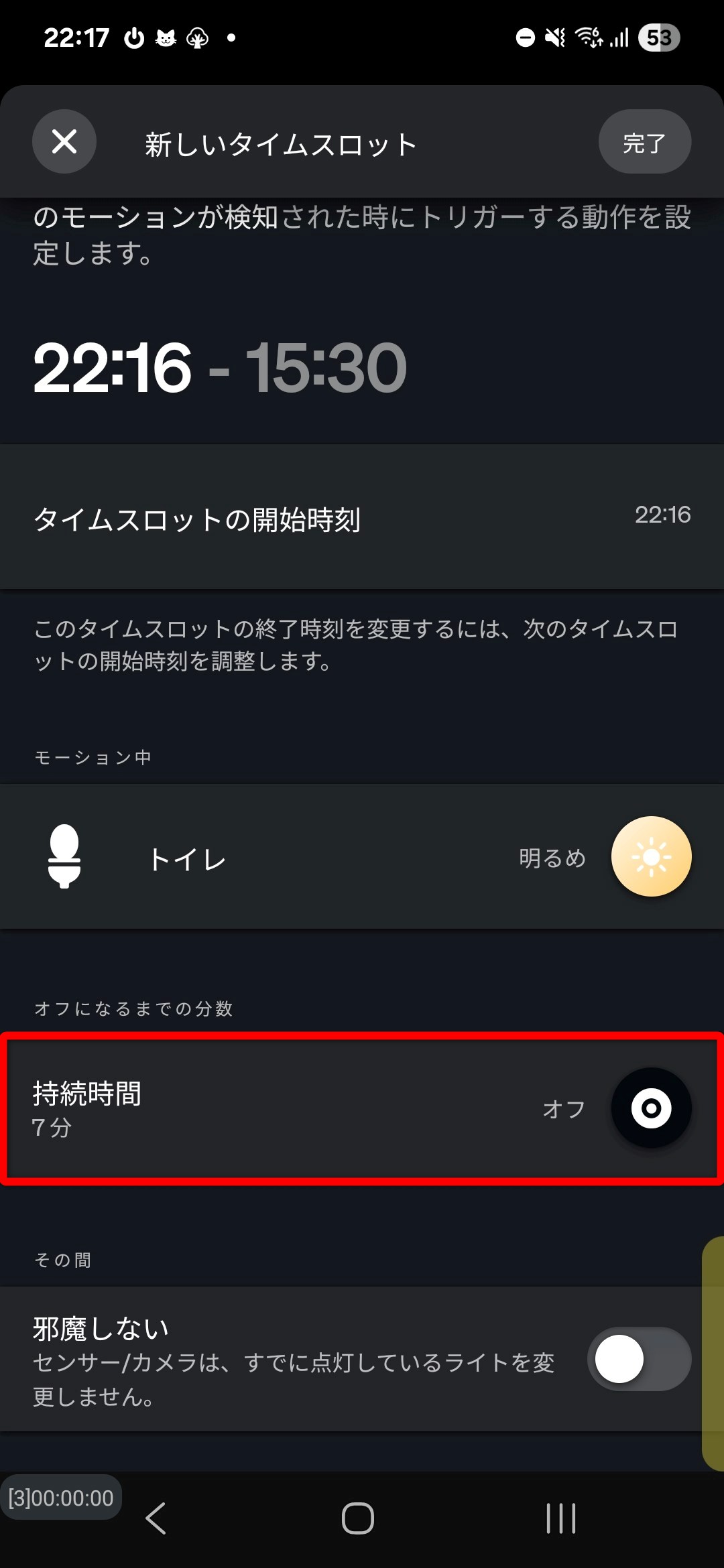The height and width of the screenshot is (1568, 724).
Task: Change the 明るめ scene icon
Action: tap(651, 856)
